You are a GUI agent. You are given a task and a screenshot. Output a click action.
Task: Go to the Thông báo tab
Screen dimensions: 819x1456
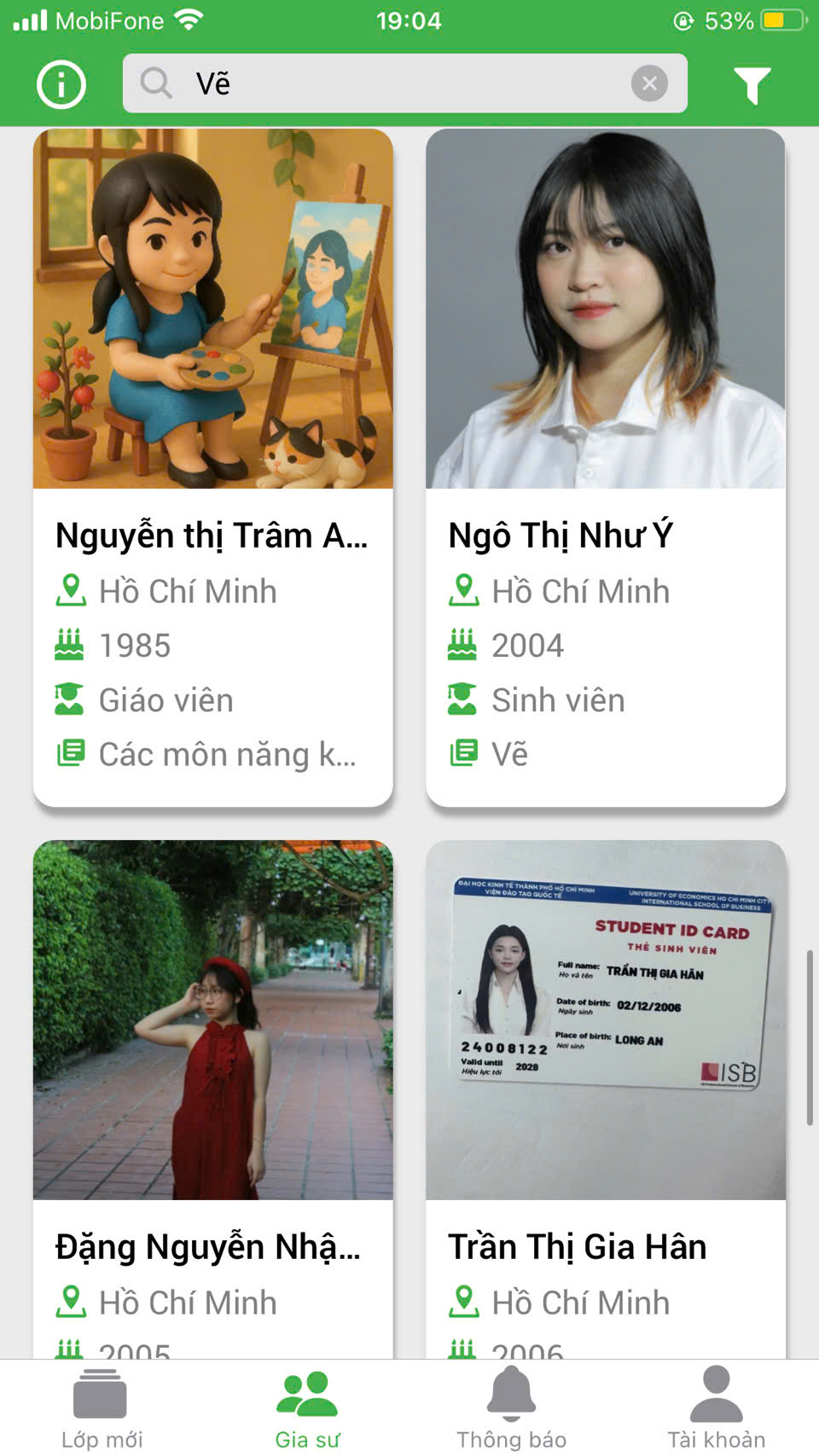click(x=511, y=1408)
